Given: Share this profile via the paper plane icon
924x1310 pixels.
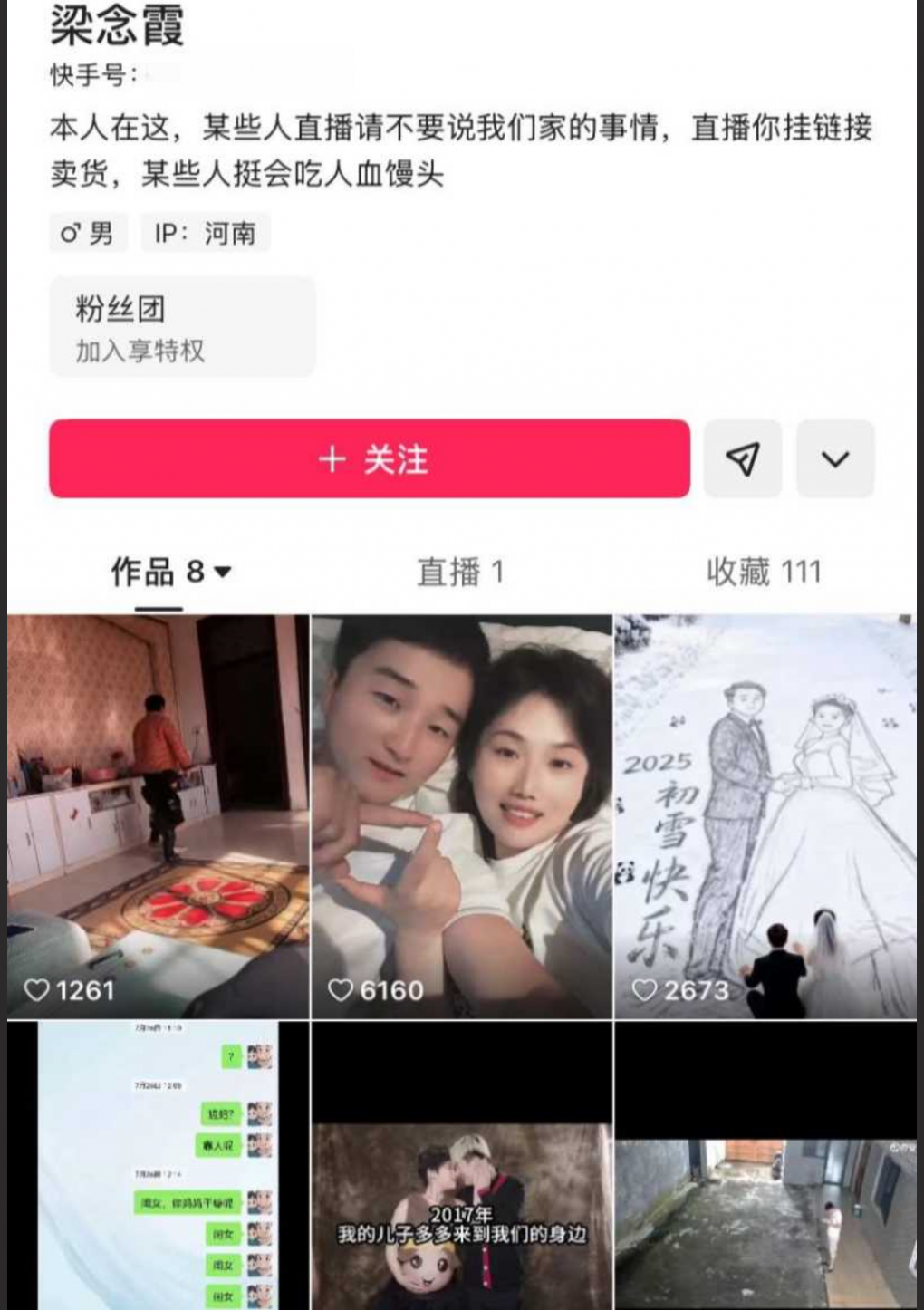Looking at the screenshot, I should click(x=743, y=458).
